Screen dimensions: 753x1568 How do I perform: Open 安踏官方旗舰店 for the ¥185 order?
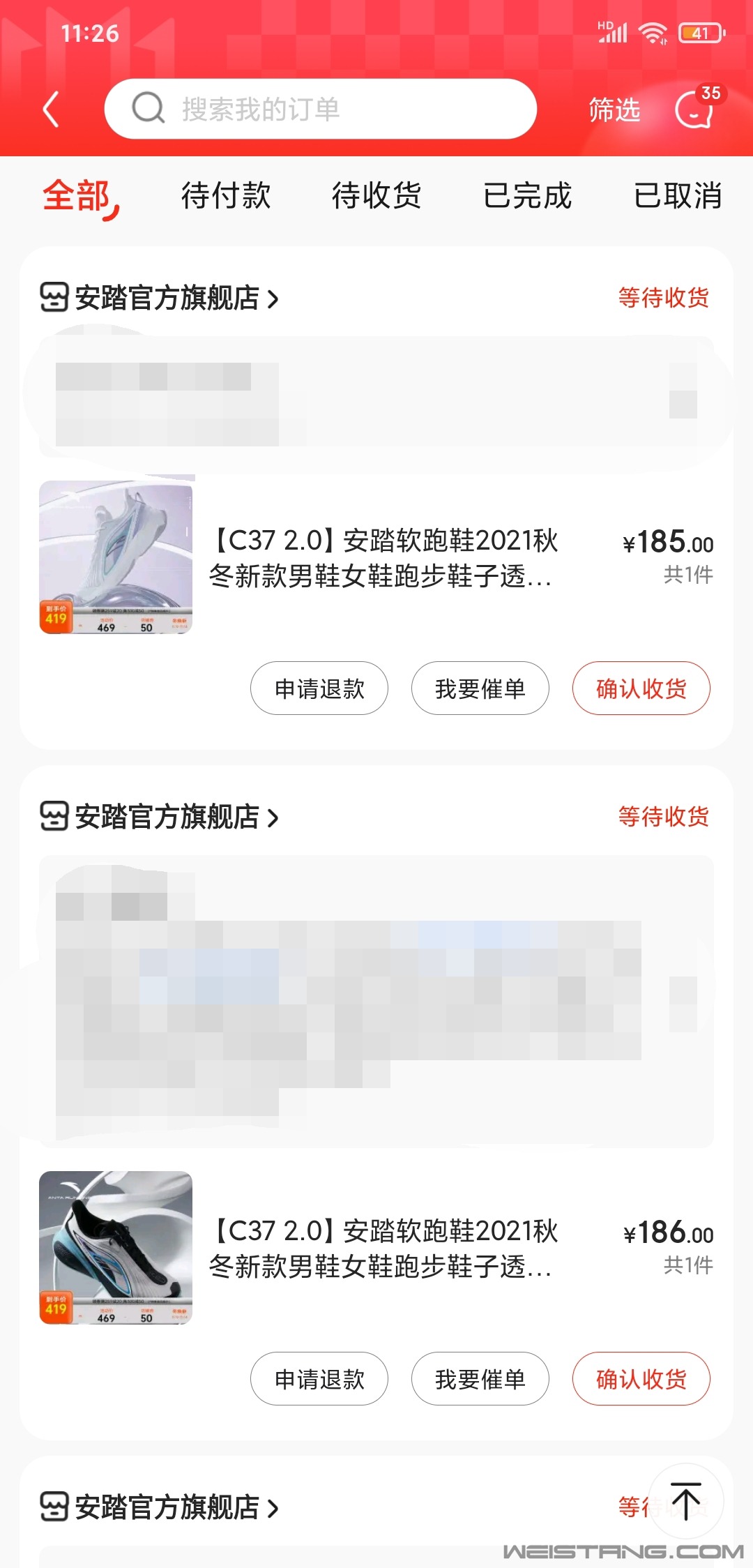pyautogui.click(x=167, y=298)
